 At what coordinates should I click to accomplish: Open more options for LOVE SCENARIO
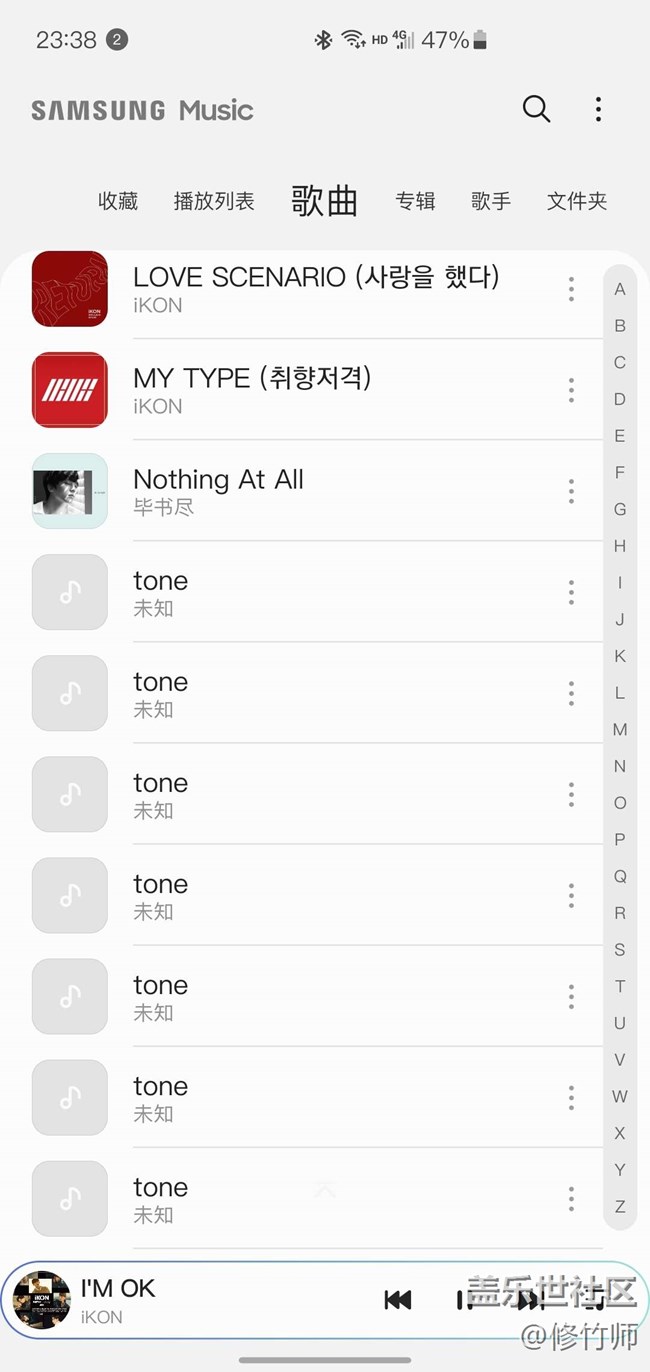pos(571,289)
